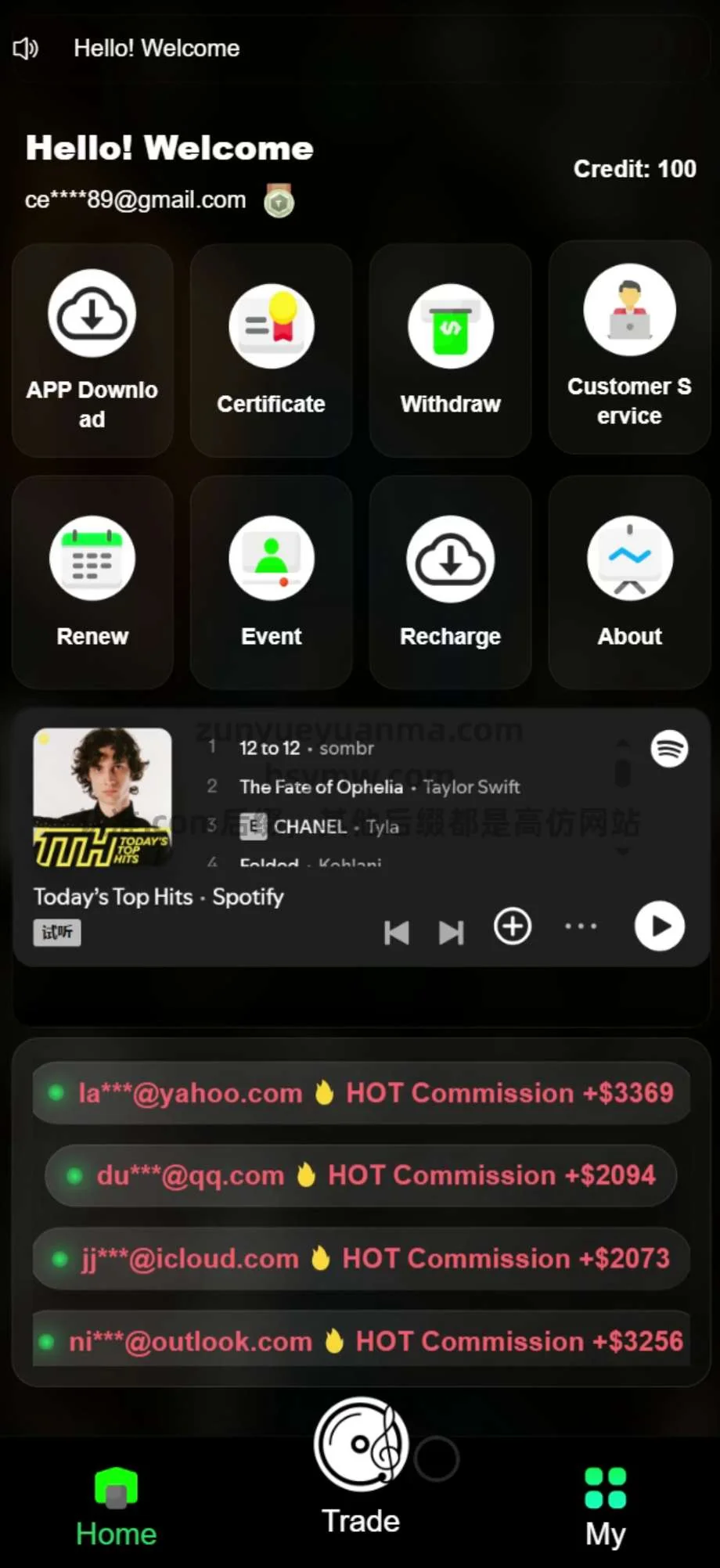Image resolution: width=720 pixels, height=1568 pixels.
Task: Go to Withdraw
Action: coord(450,350)
